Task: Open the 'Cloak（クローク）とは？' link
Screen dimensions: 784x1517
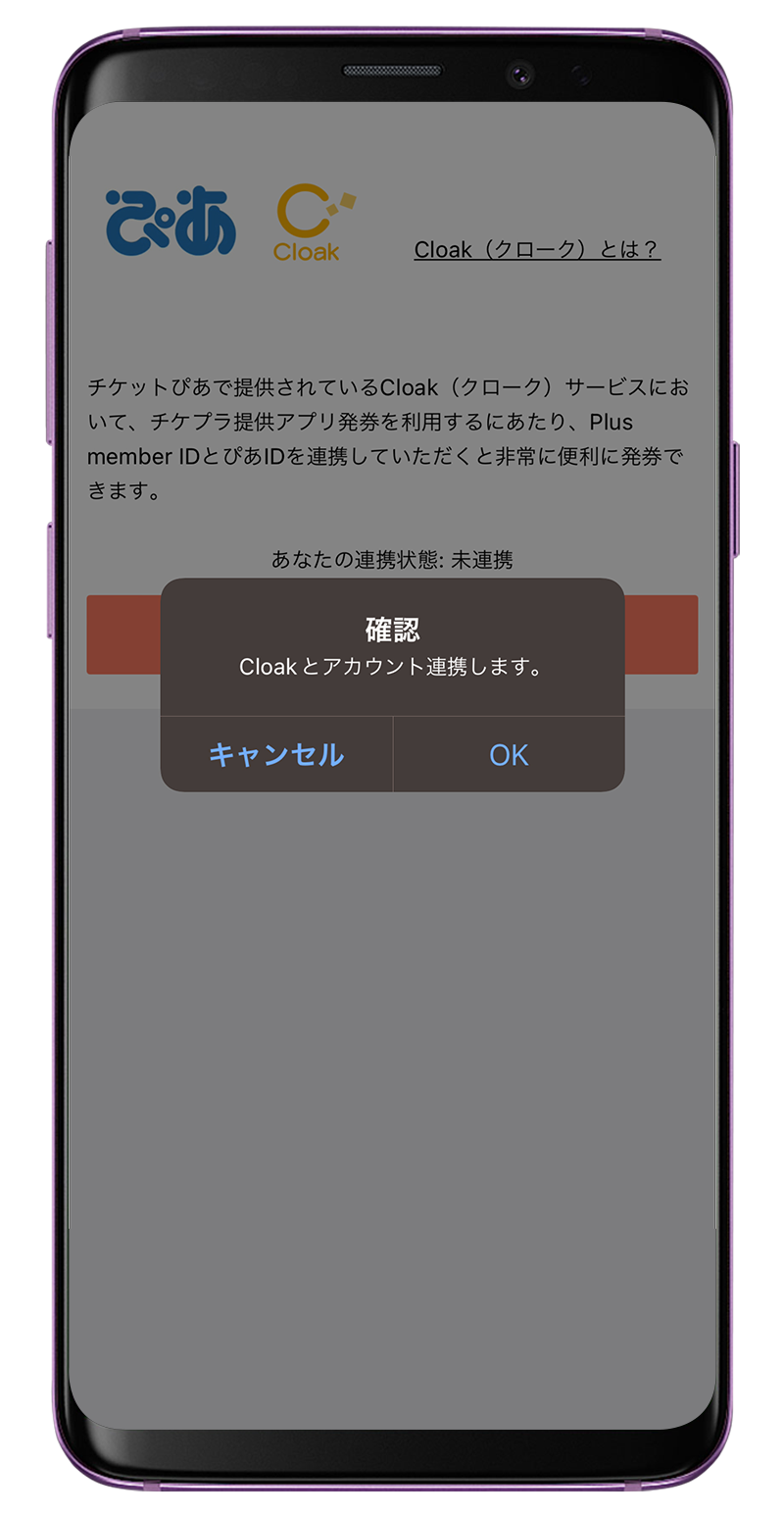Action: tap(537, 249)
